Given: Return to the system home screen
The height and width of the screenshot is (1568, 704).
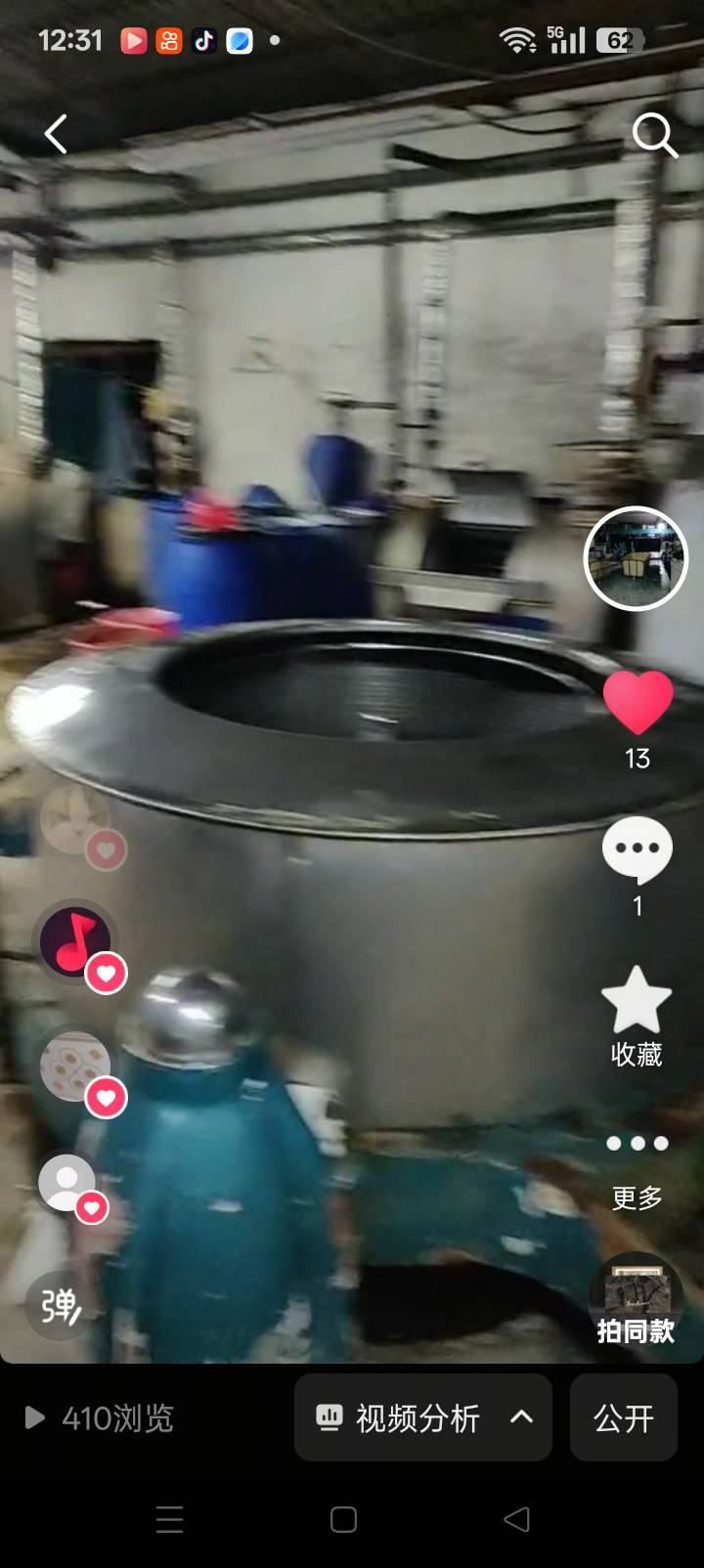Looking at the screenshot, I should pyautogui.click(x=343, y=1519).
